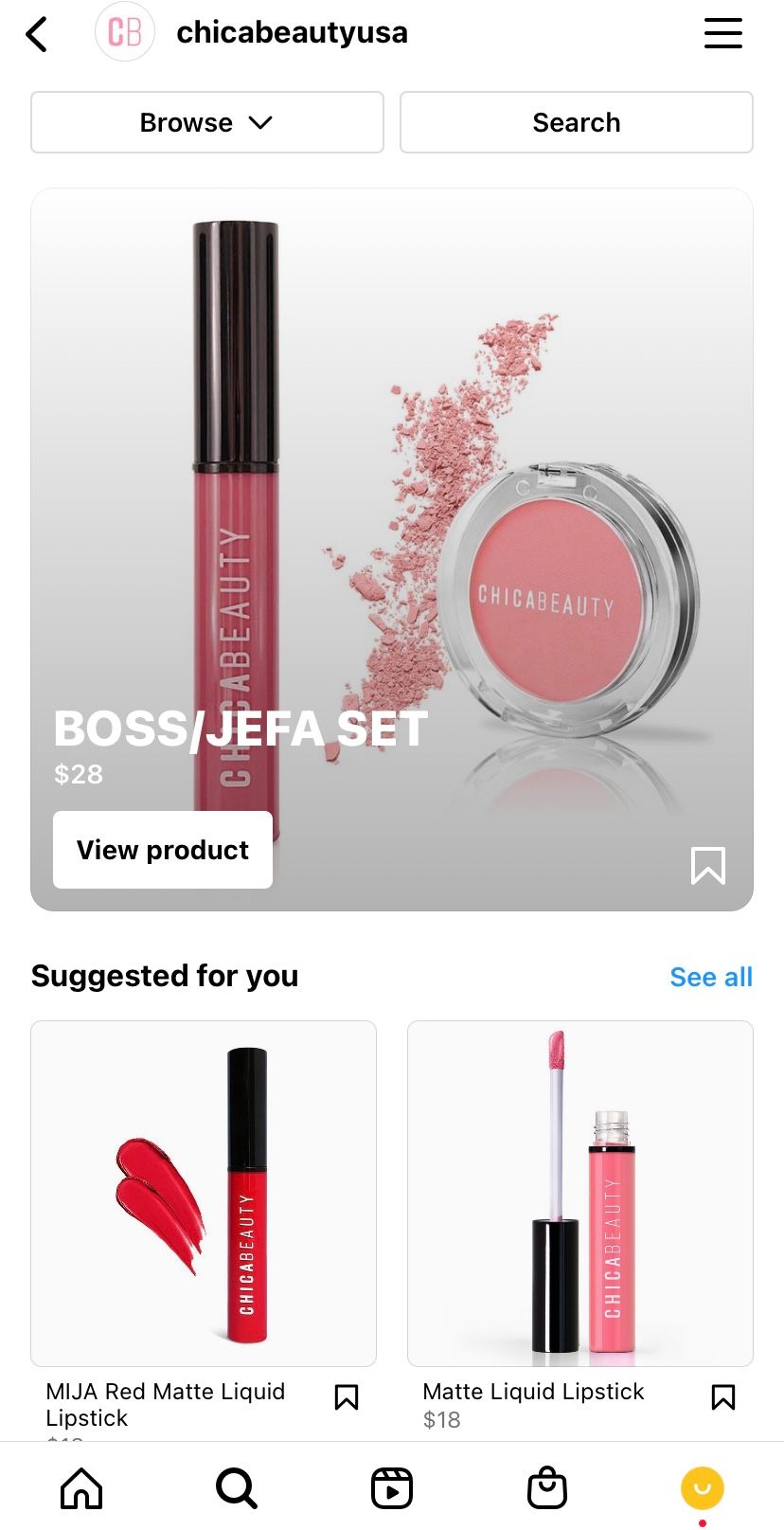Open chicabeautyusa's profile picture
This screenshot has width=784, height=1530.
pyautogui.click(x=126, y=32)
